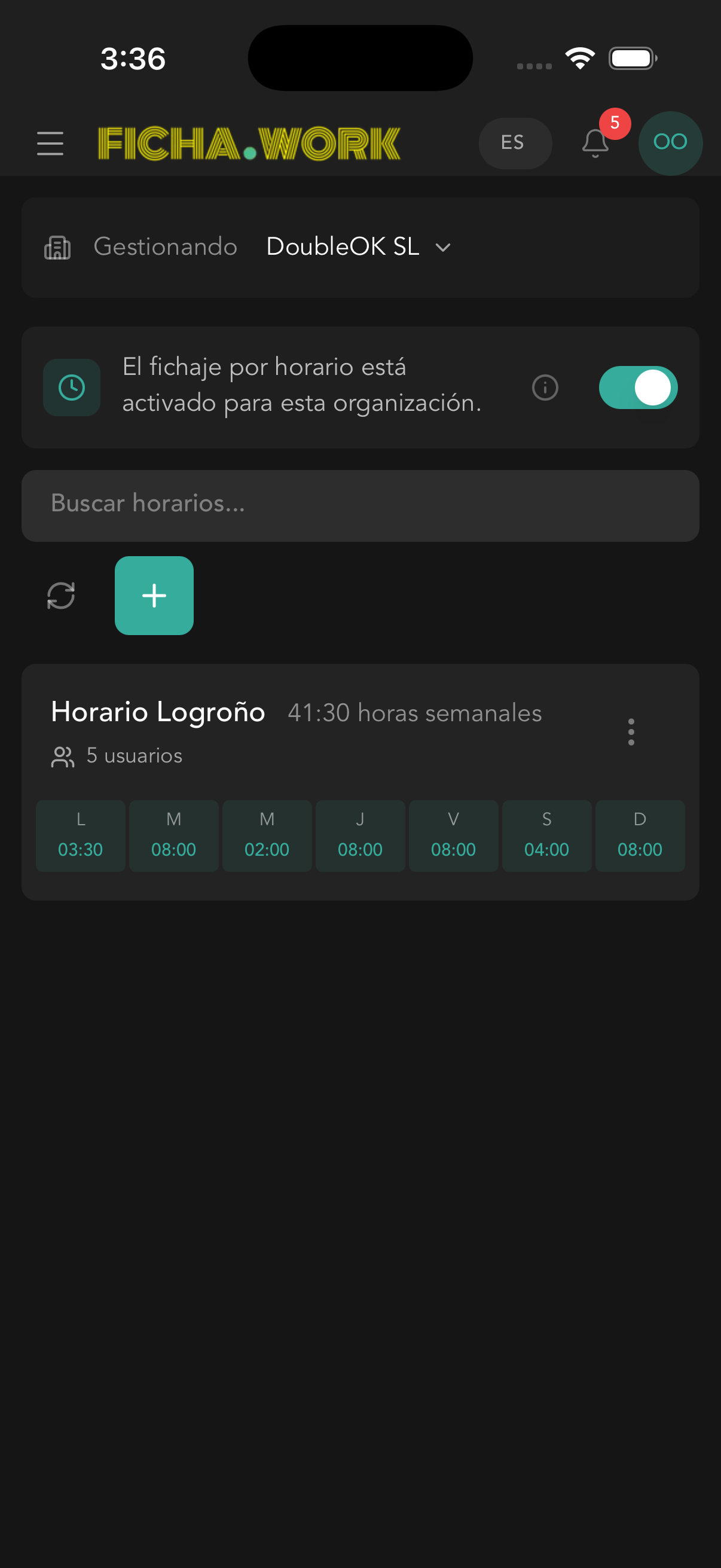Viewport: 721px width, 1568px height.
Task: Open the Horario Logroño schedule card
Action: [158, 712]
